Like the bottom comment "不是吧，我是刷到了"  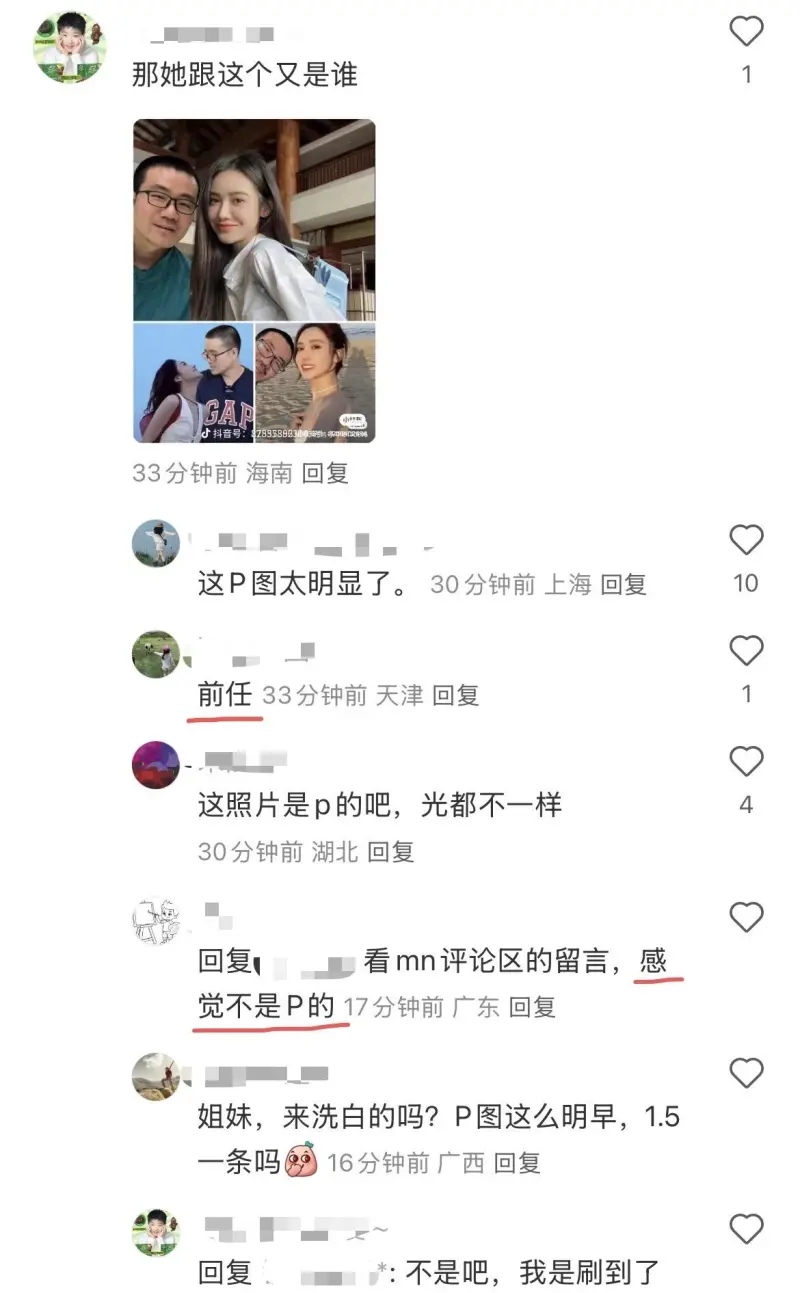tap(746, 1228)
